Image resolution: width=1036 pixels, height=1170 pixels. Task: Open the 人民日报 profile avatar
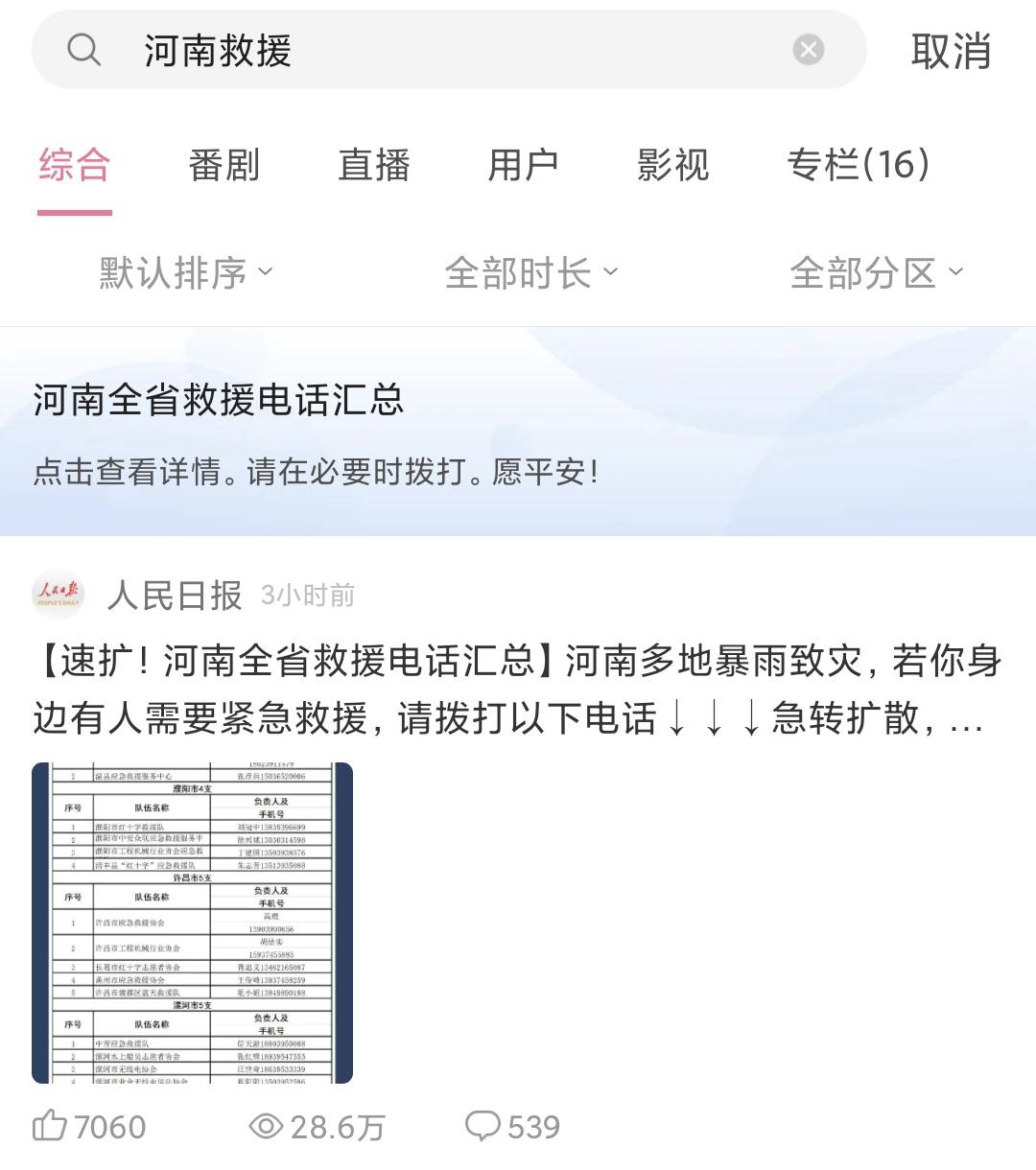coord(58,595)
